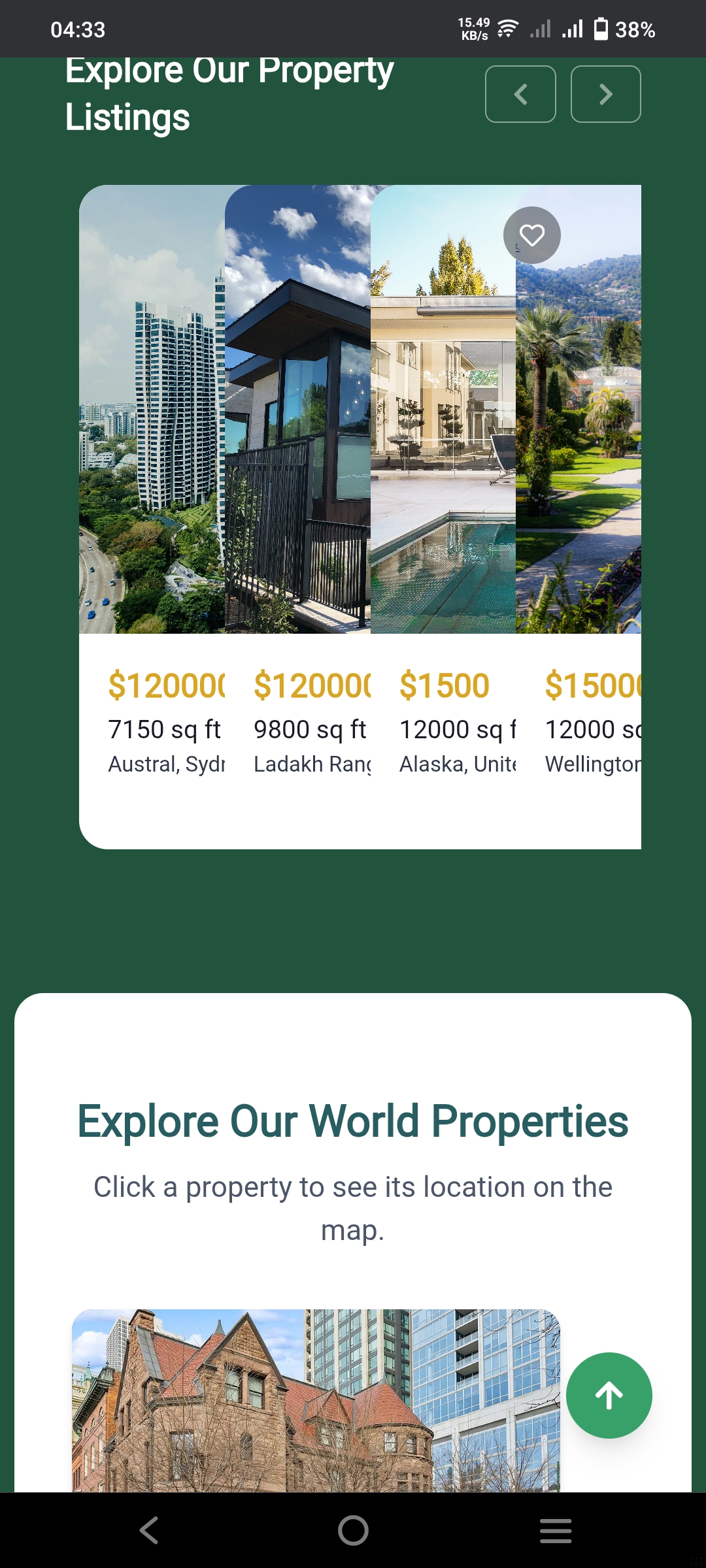Show next property listings
This screenshot has width=706, height=1568.
(605, 94)
